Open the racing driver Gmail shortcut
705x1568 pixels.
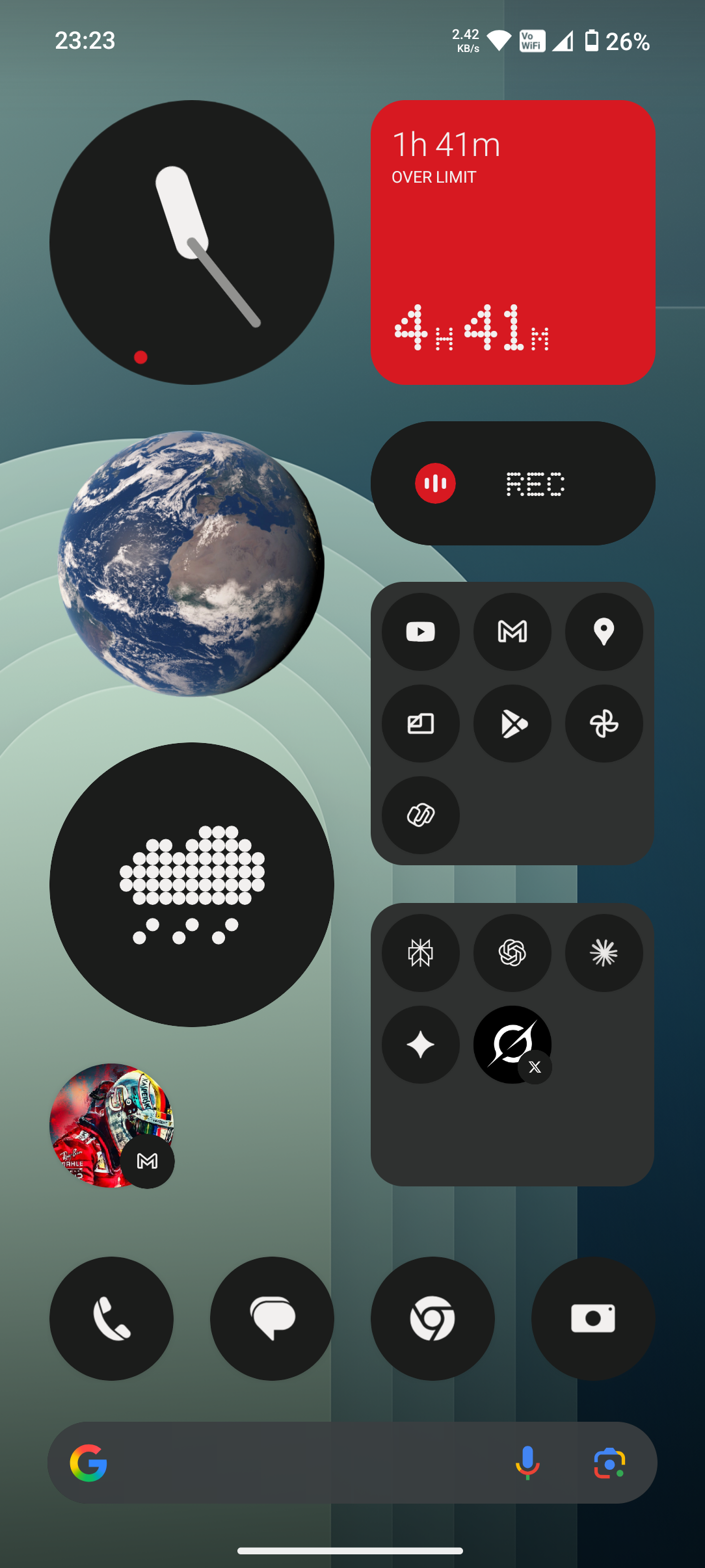(111, 1125)
